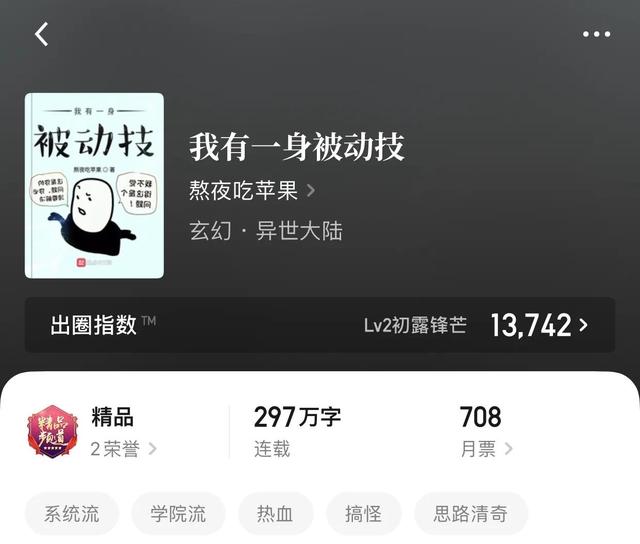
Task: Open author 熬夜吃苹果's page
Action: tap(252, 190)
